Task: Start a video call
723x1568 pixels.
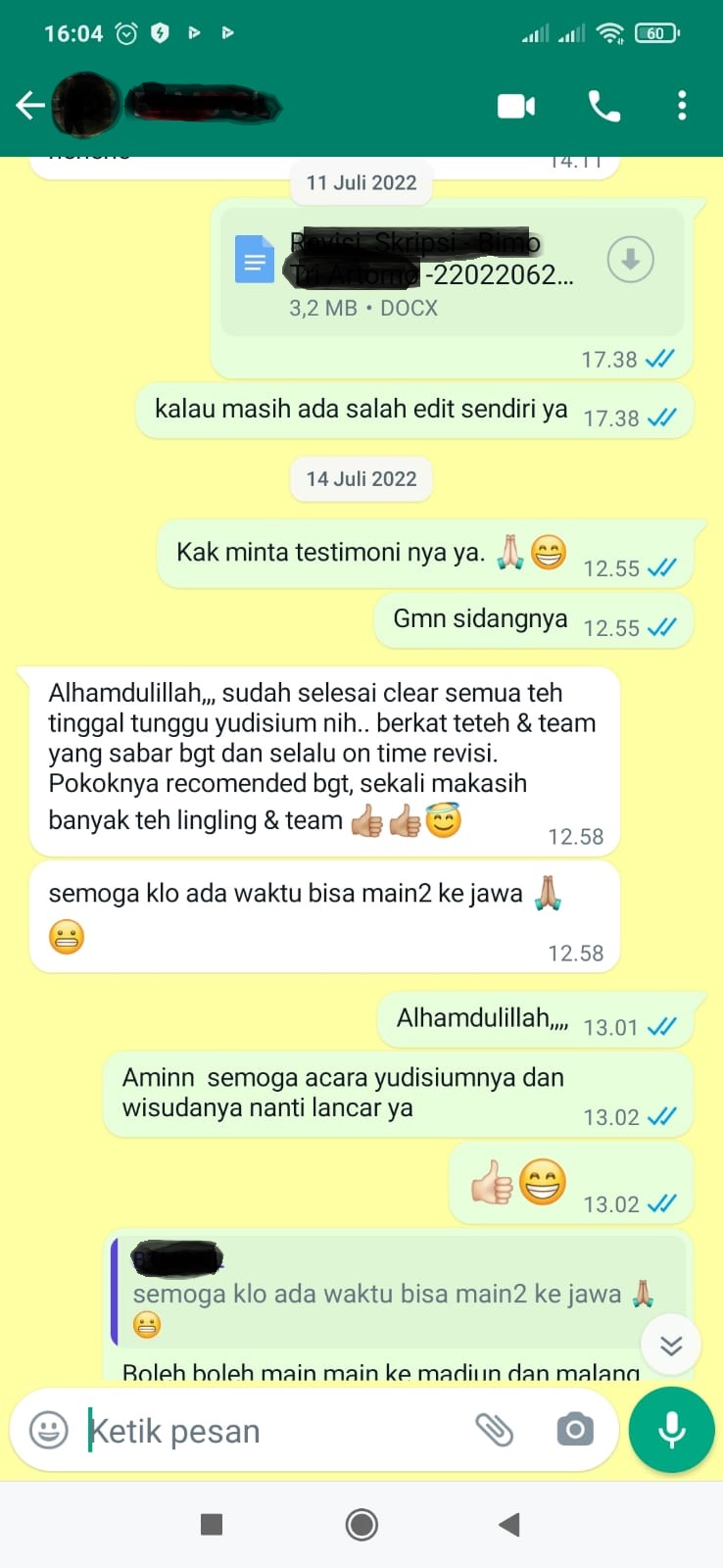Action: 516,105
